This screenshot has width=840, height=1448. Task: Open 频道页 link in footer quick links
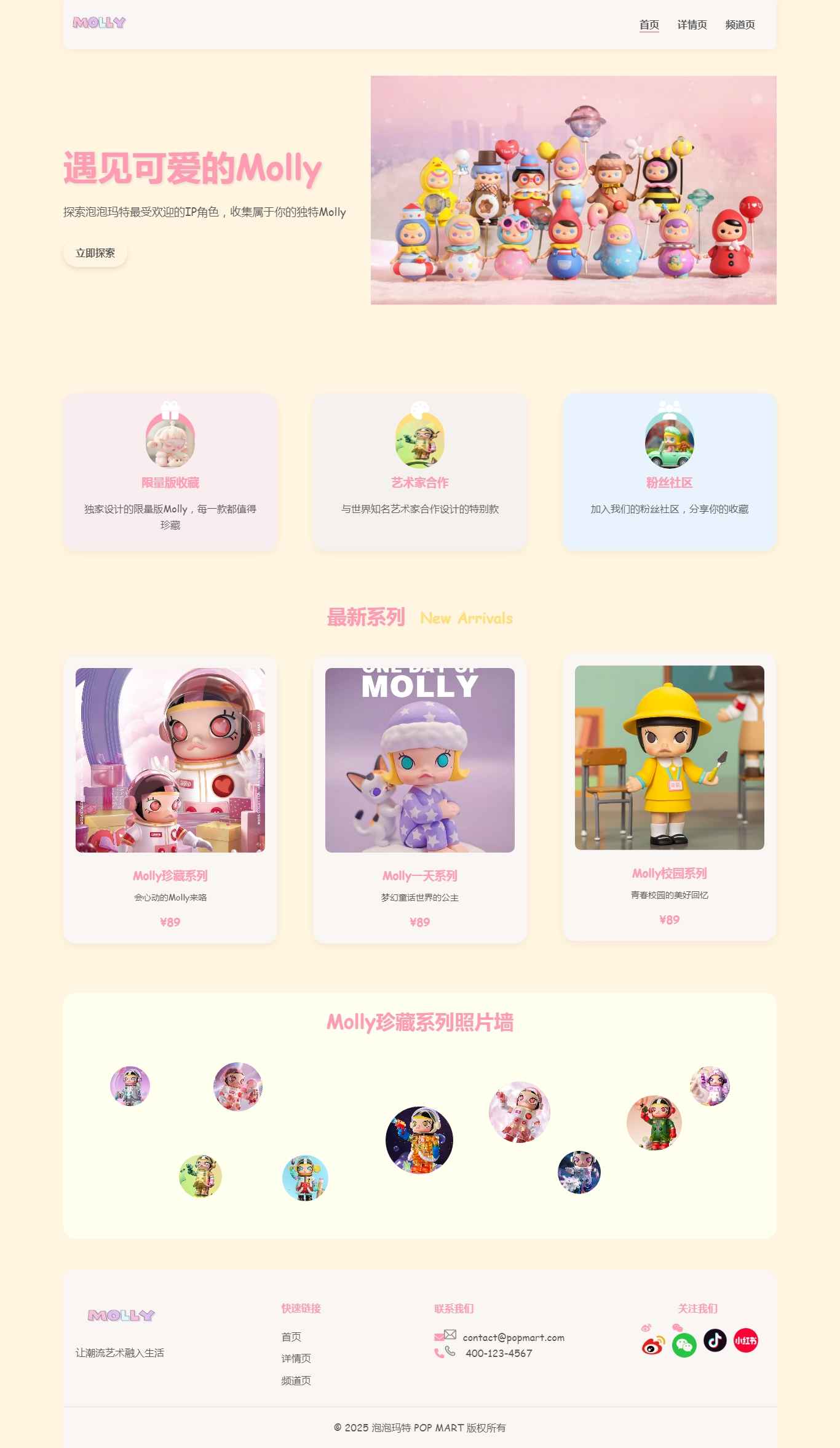[x=296, y=1380]
